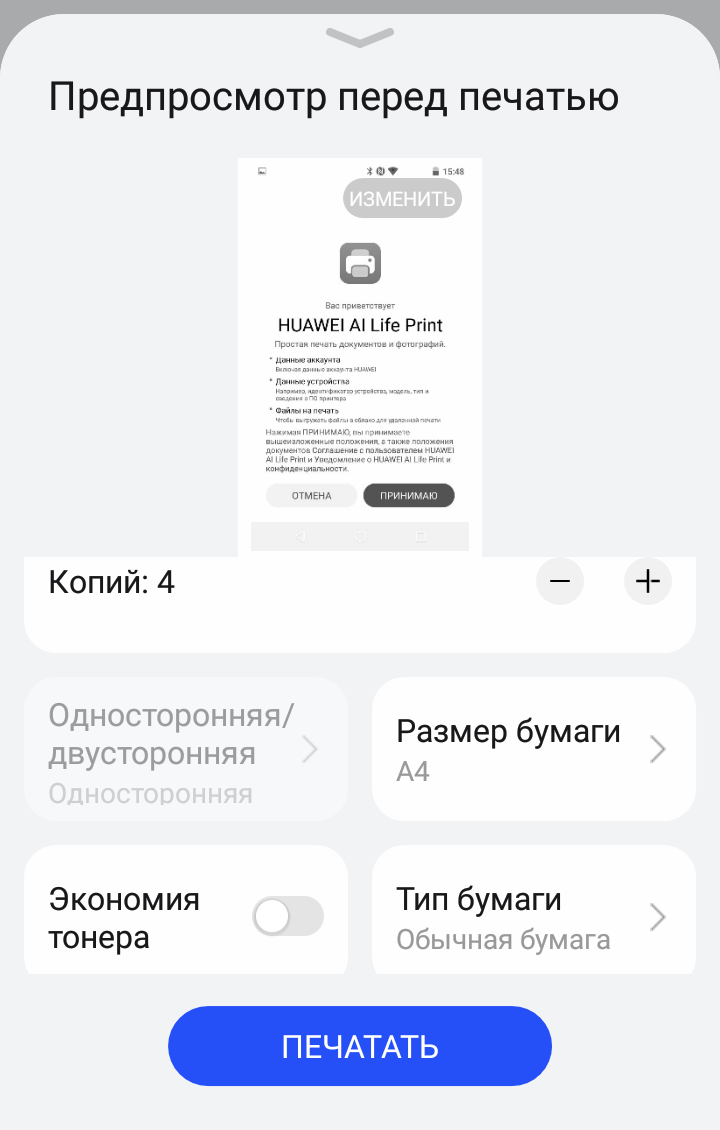Open the document preview thumbnail
This screenshot has width=720, height=1130.
pos(360,357)
